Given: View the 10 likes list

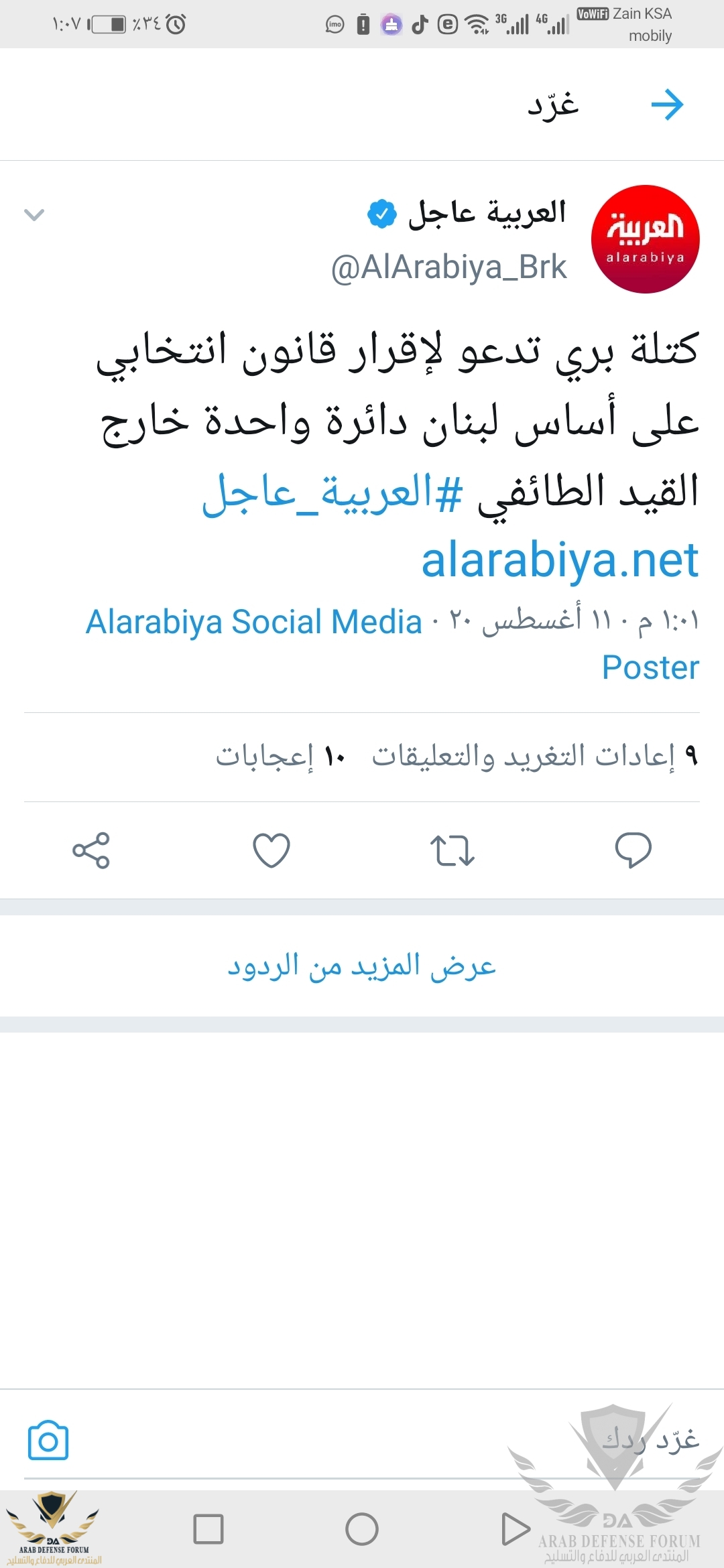Looking at the screenshot, I should tap(280, 757).
